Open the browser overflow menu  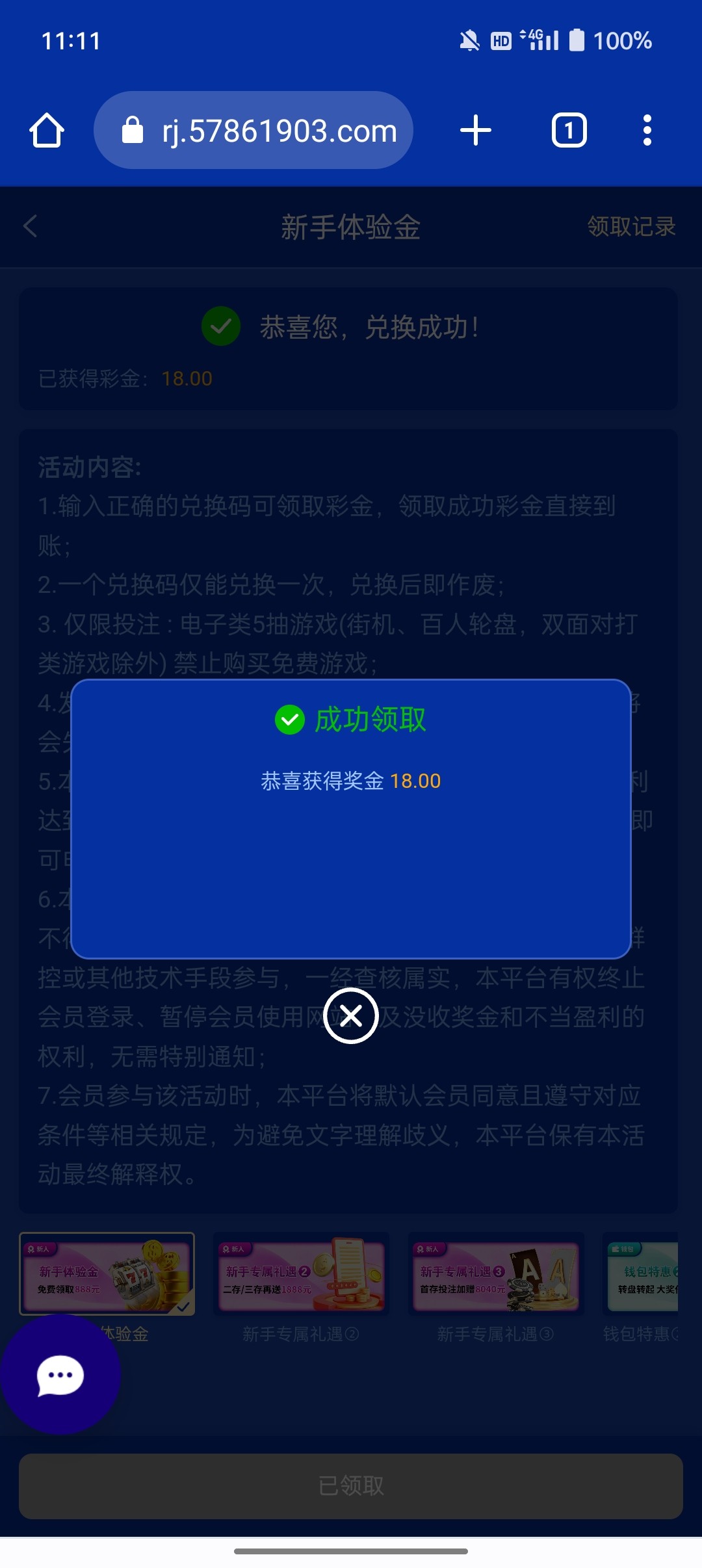click(647, 131)
